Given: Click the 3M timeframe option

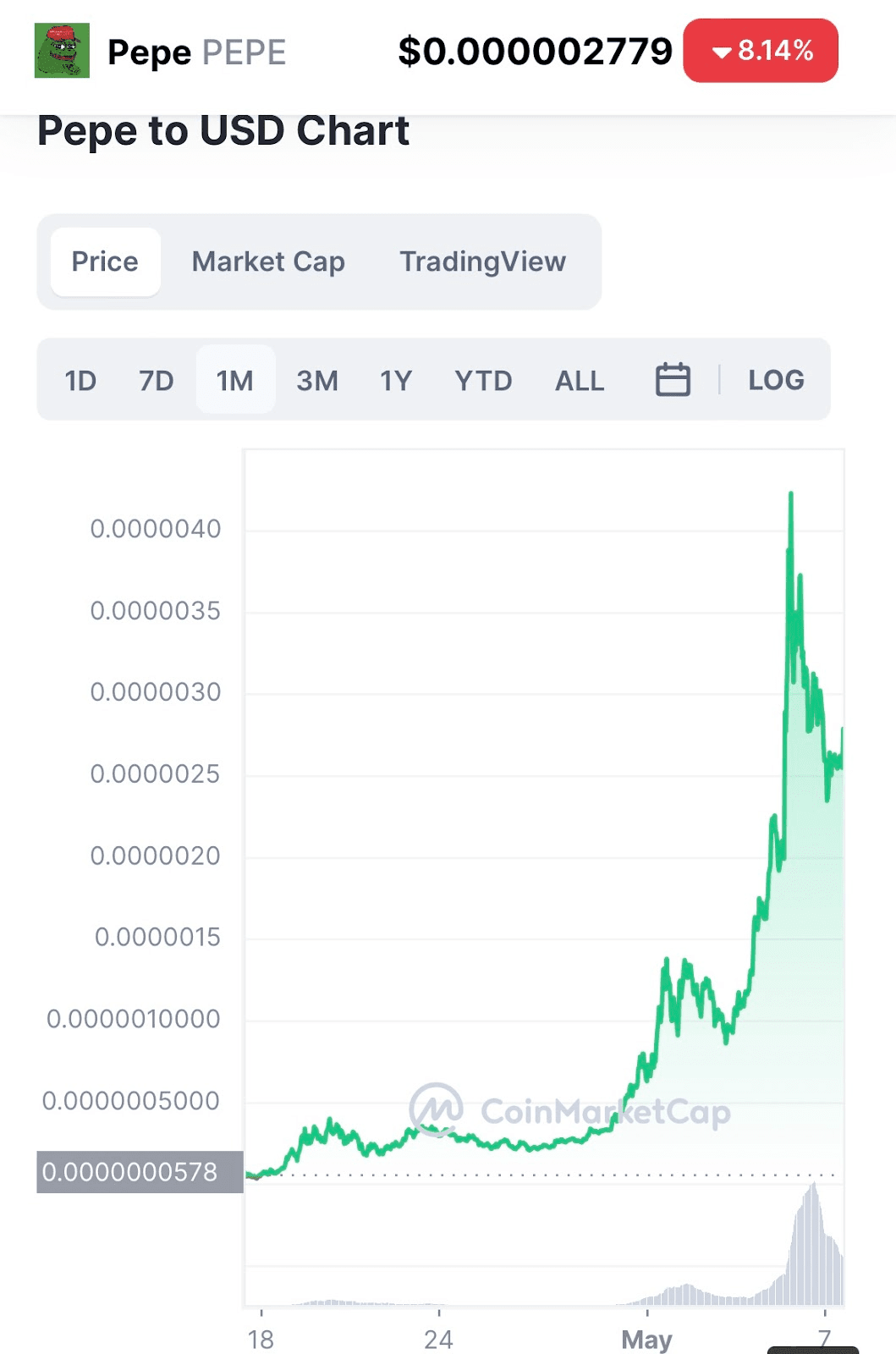Looking at the screenshot, I should click(x=316, y=380).
